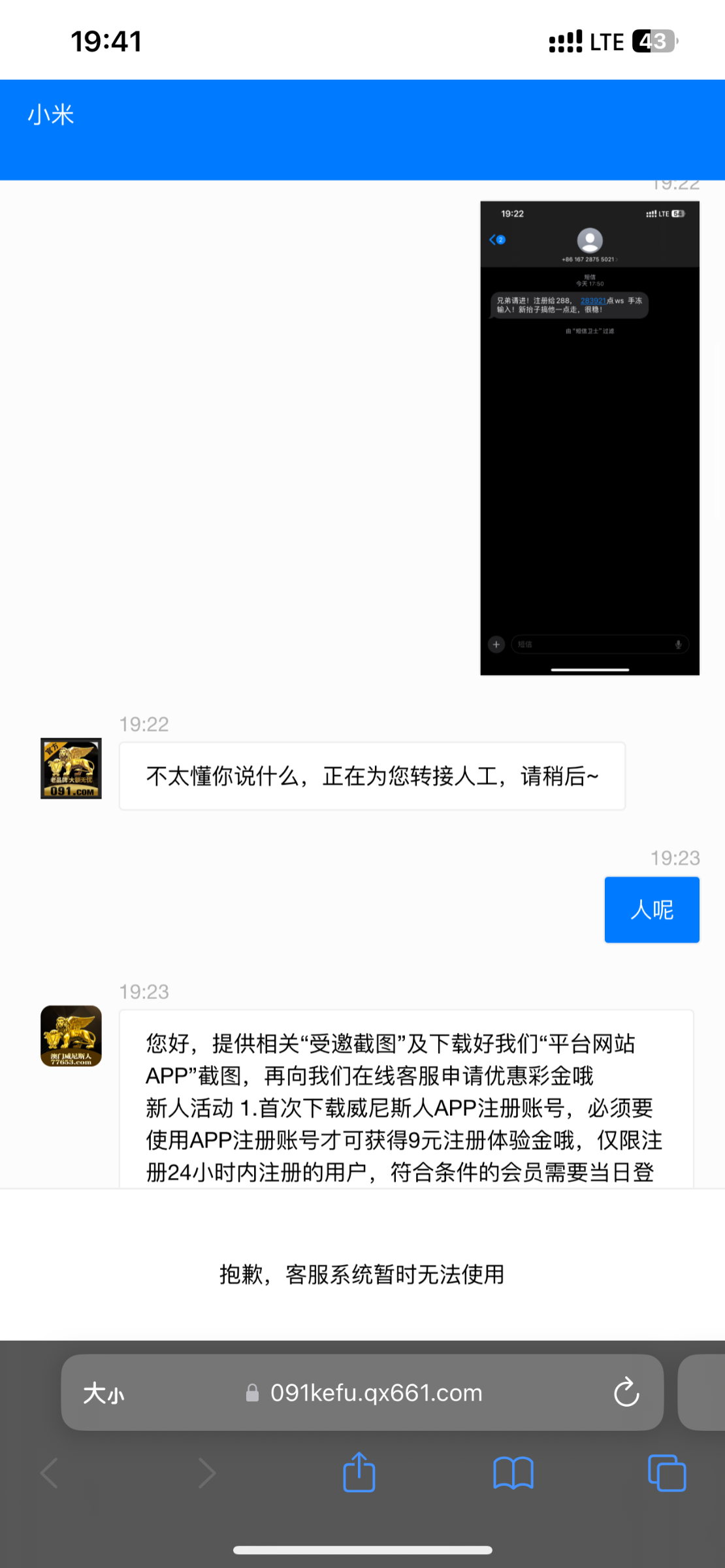Tap the padlock icon in the address bar
Screen dimensions: 725x1568
(x=252, y=1392)
